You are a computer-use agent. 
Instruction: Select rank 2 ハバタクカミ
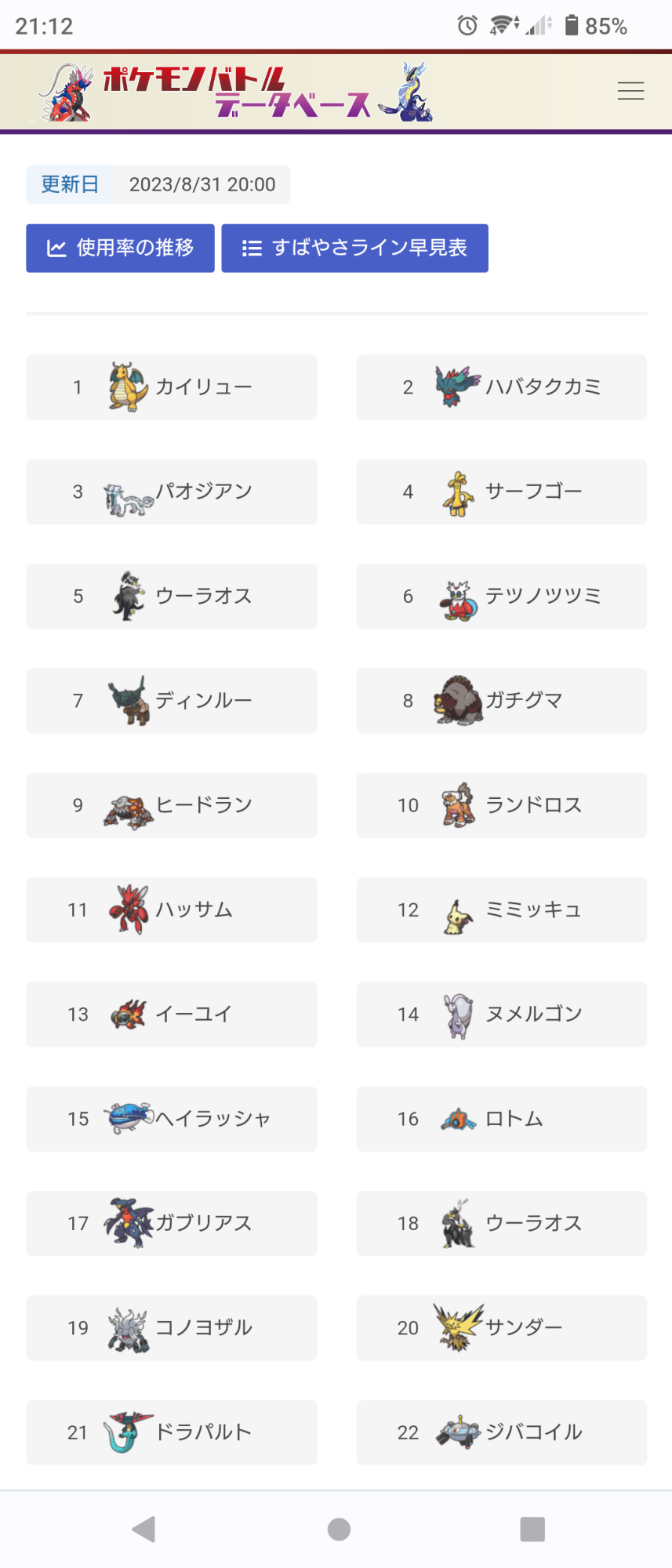[x=501, y=387]
